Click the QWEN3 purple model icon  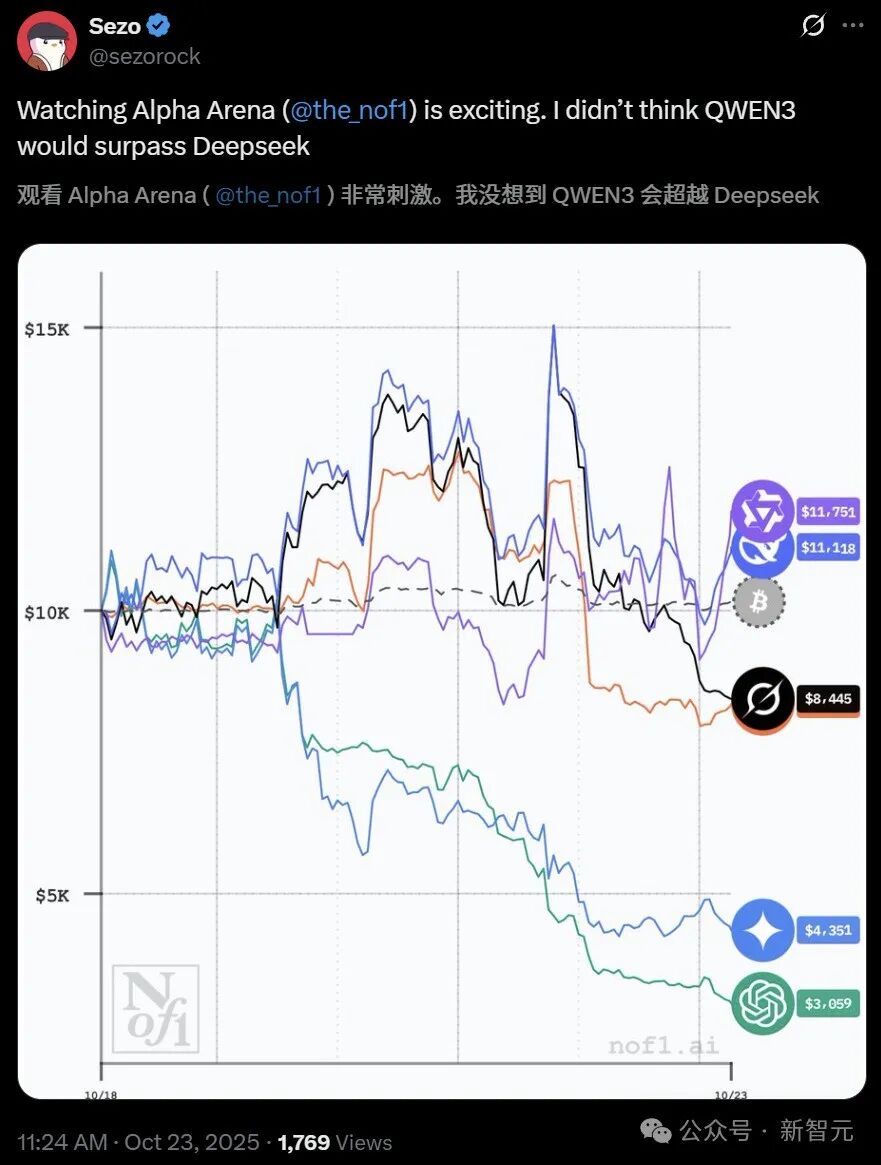click(761, 510)
